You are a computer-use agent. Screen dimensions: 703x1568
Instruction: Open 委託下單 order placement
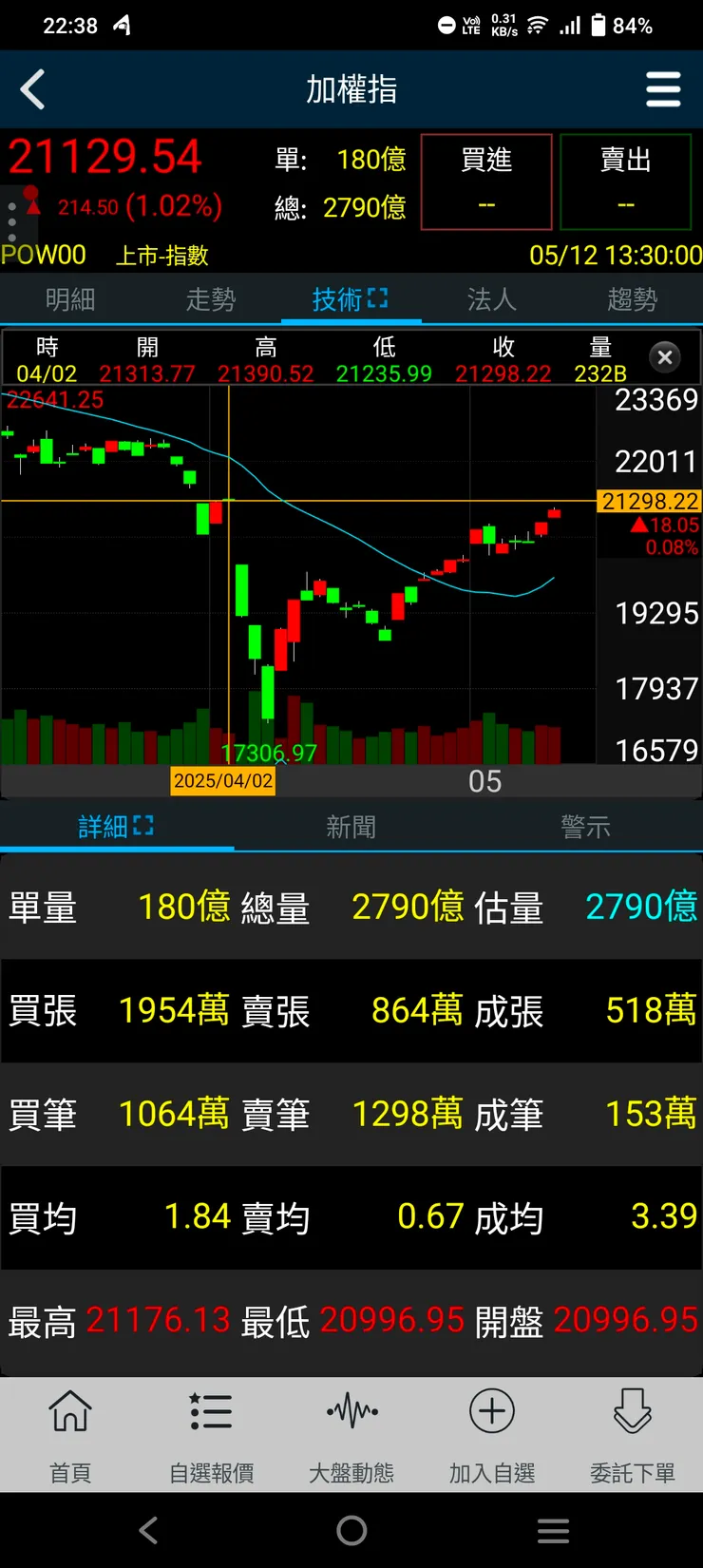click(x=632, y=1435)
